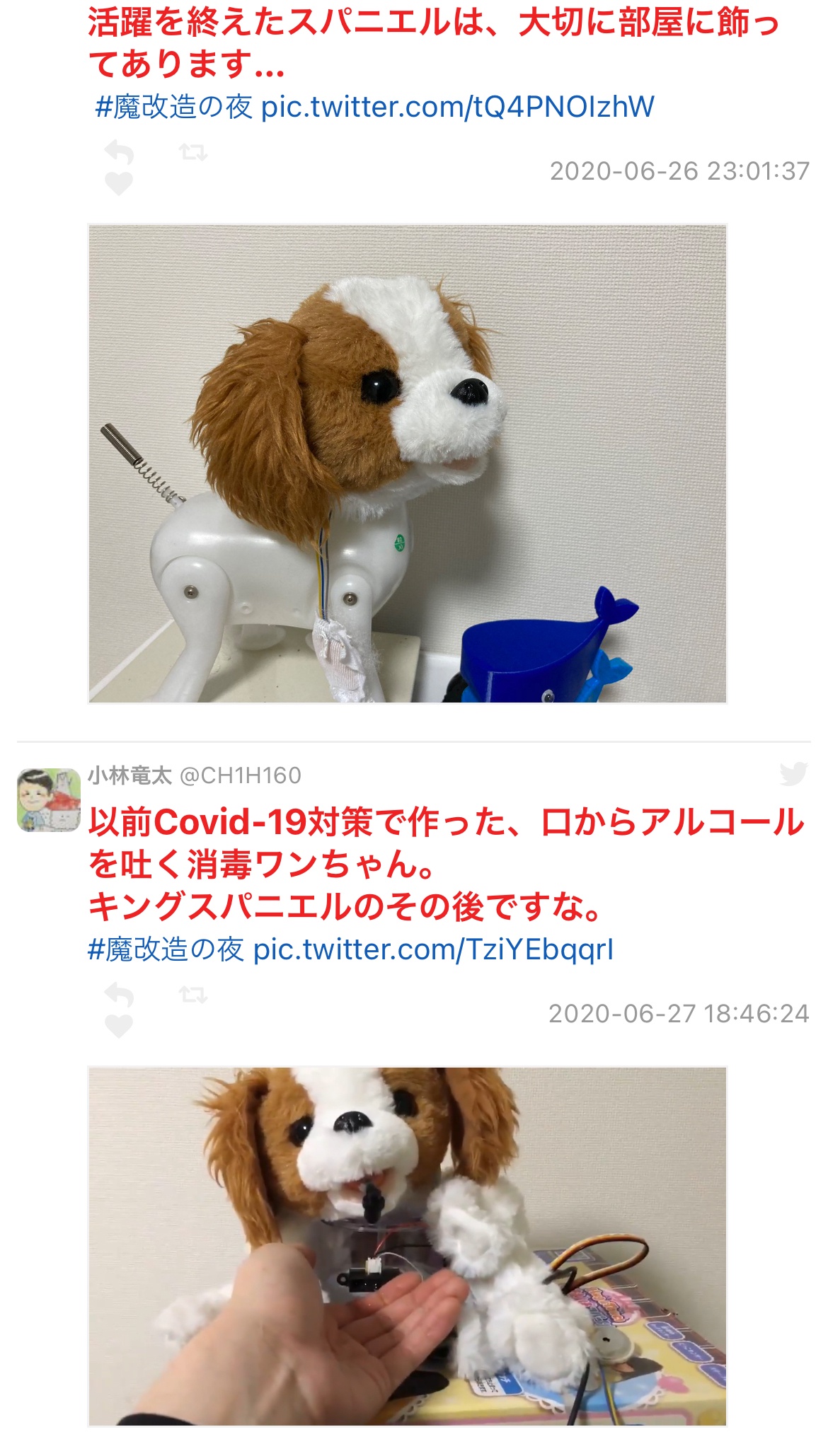This screenshot has width=828, height=1456.
Task: Open #魔改造の夜 hashtag in Covid-19 tweet
Action: click(x=166, y=949)
